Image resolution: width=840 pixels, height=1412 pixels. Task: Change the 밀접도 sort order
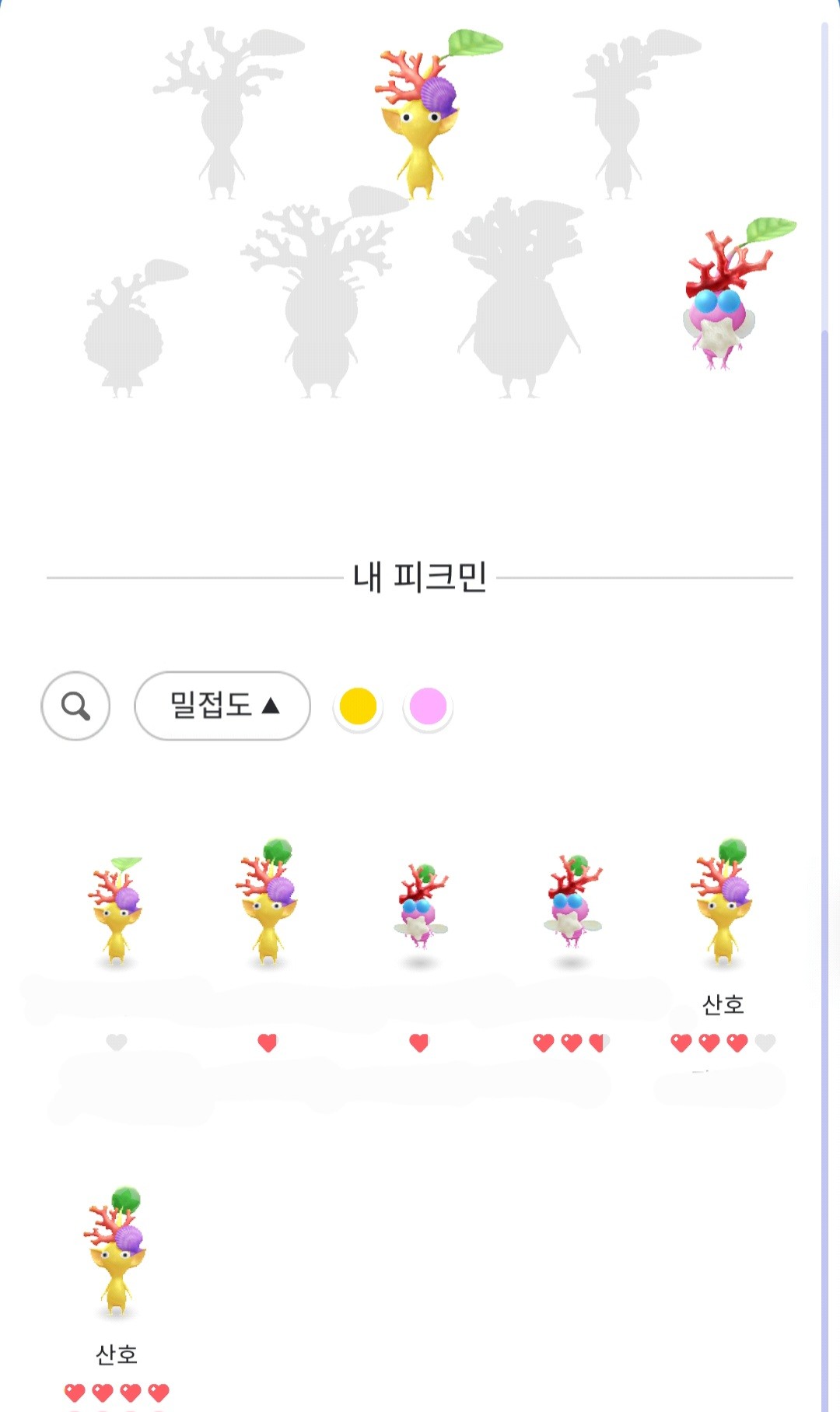[222, 706]
